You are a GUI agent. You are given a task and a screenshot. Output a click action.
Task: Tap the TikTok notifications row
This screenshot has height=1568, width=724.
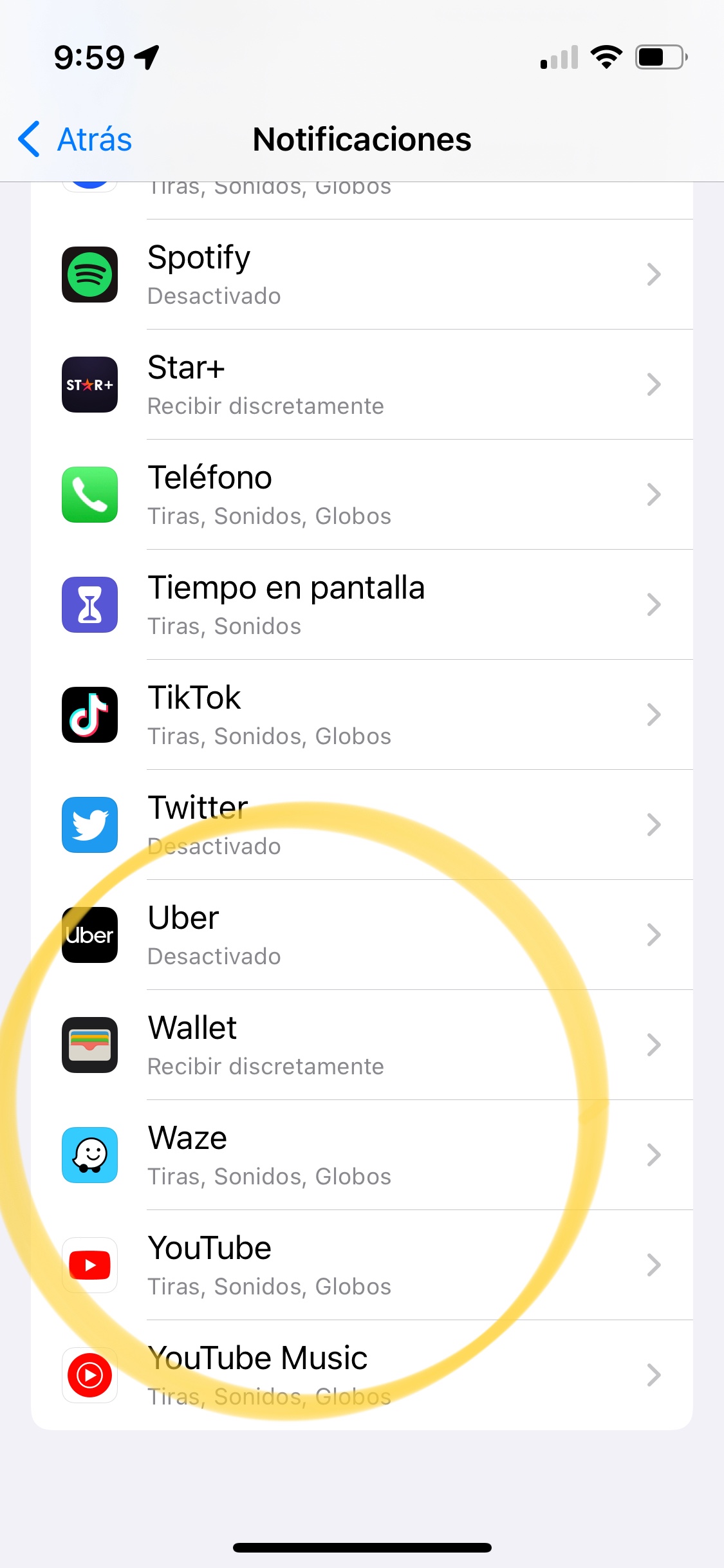click(362, 715)
